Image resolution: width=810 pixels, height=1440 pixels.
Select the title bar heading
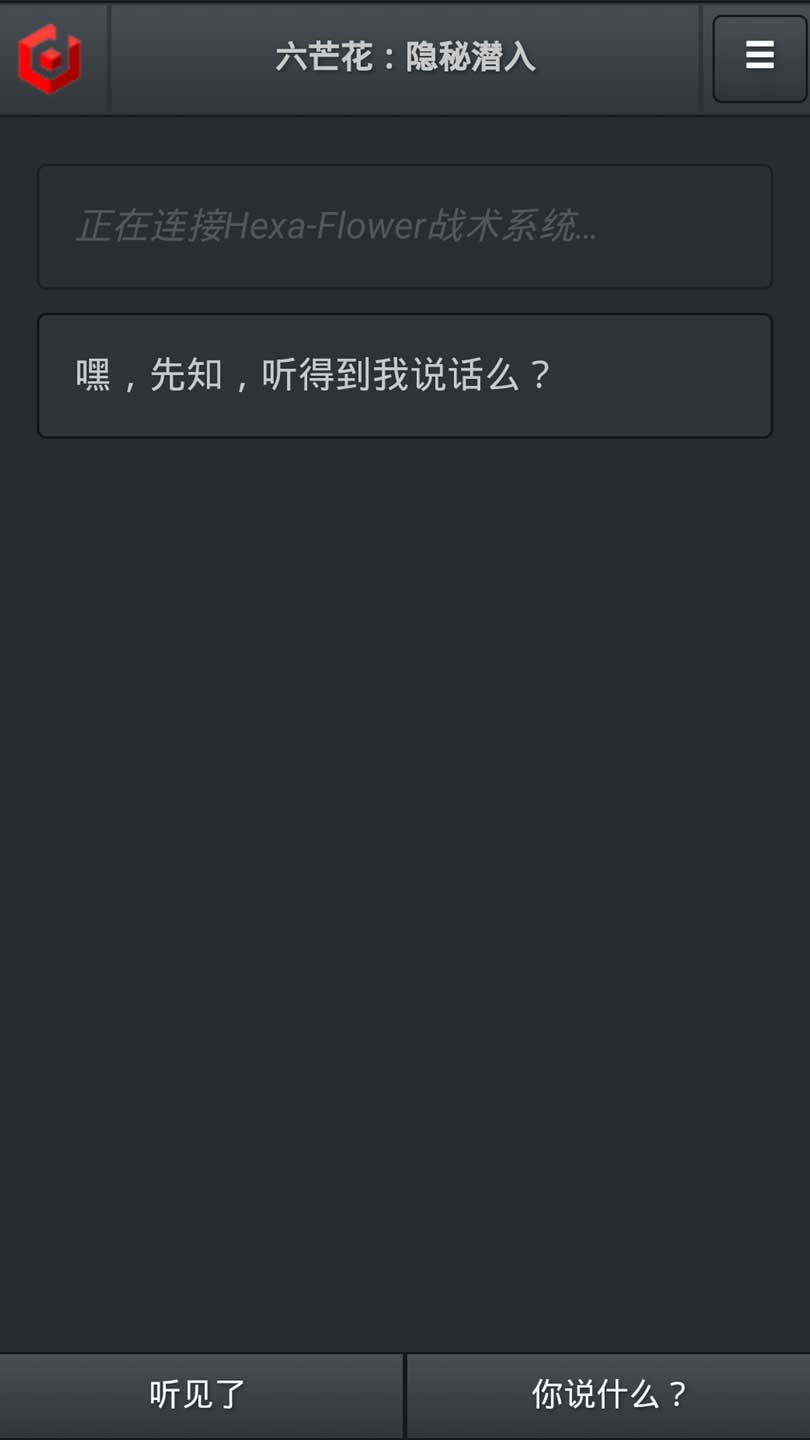[405, 58]
